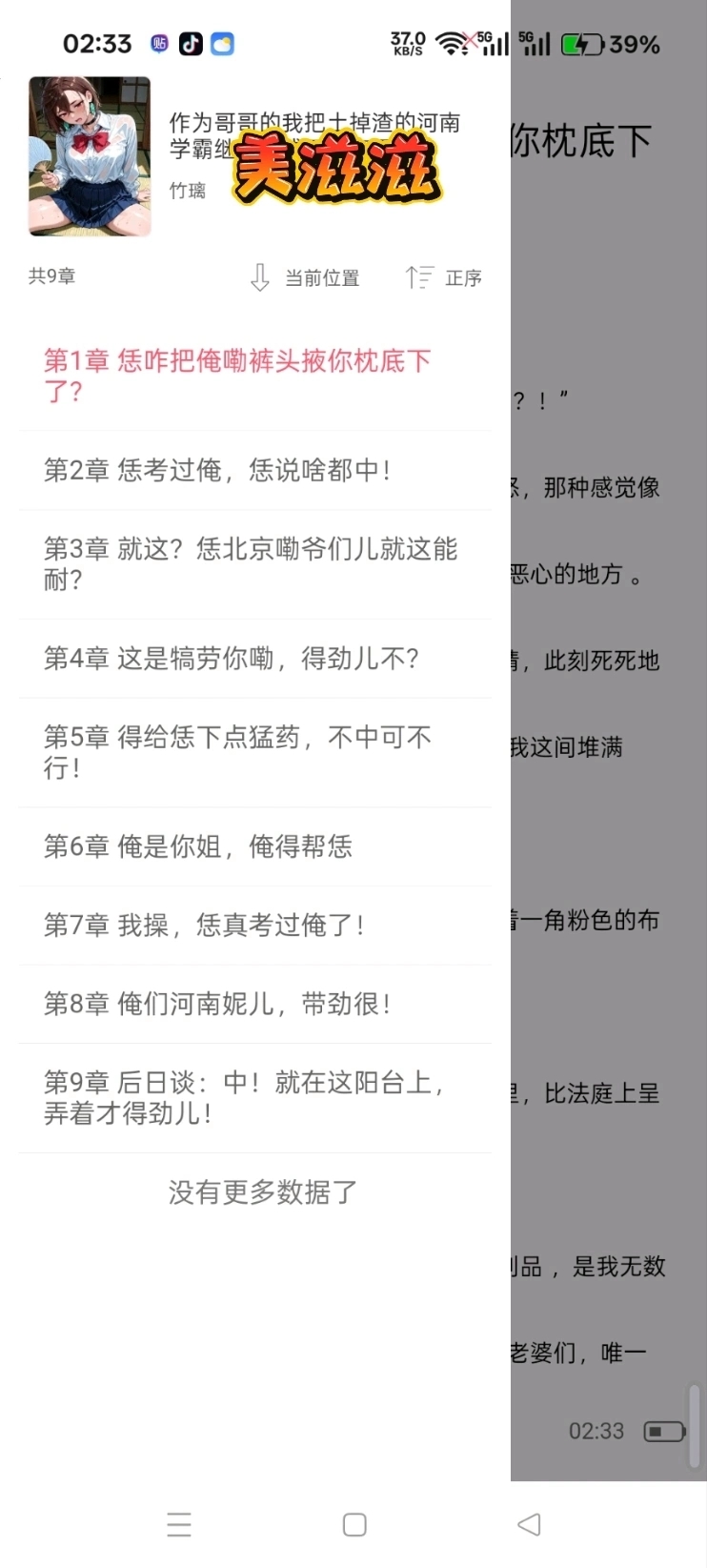Select 第5章 得给恁下点猛药
Viewport: 707px width, 1568px height.
pos(255,753)
